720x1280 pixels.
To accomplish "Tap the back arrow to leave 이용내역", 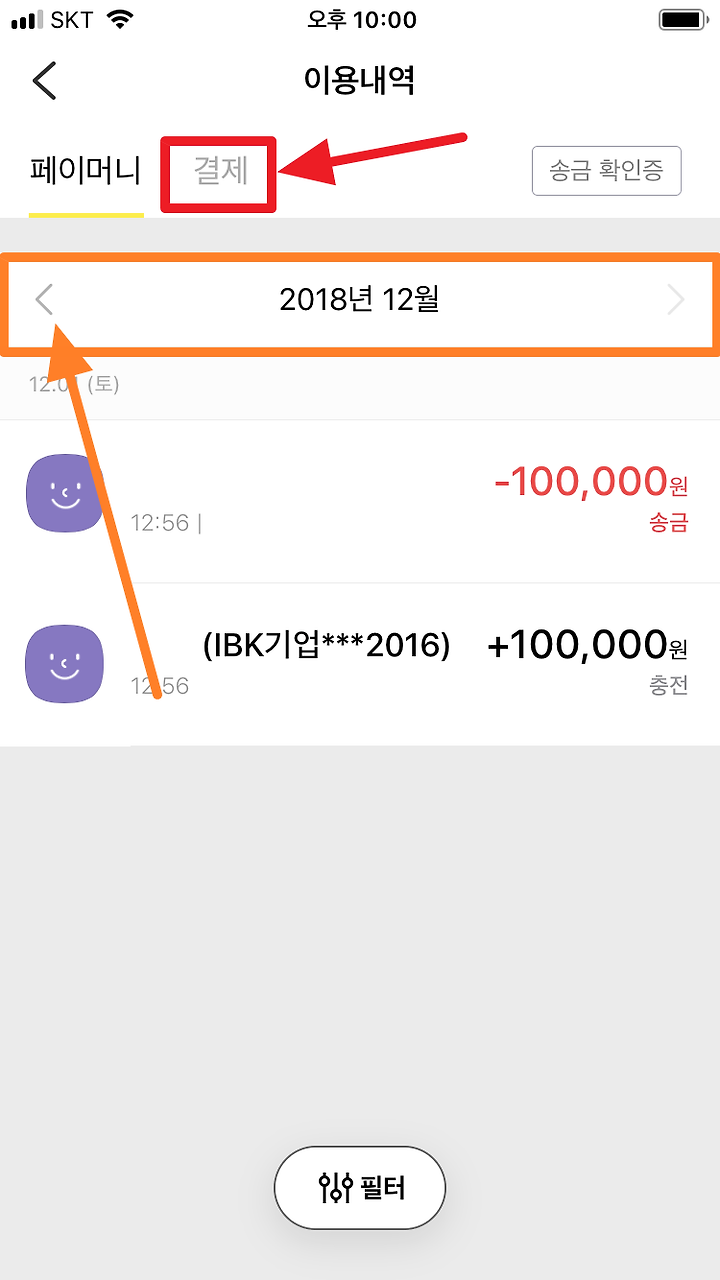I will coord(42,80).
